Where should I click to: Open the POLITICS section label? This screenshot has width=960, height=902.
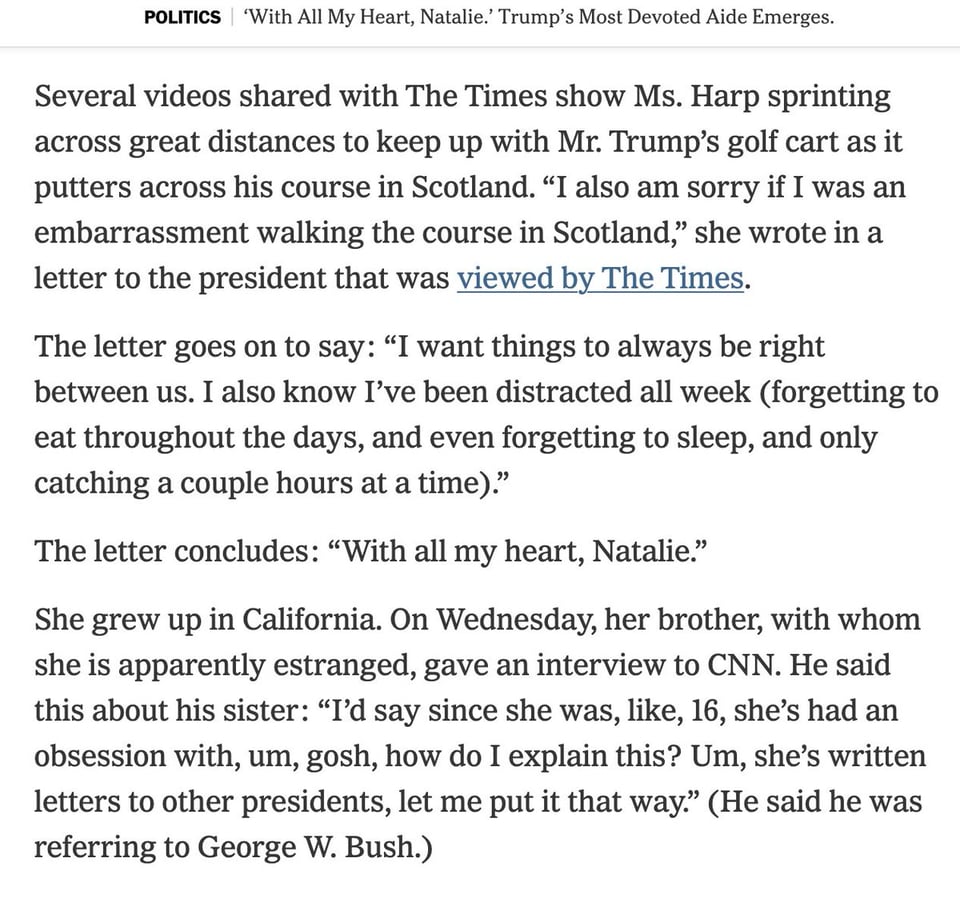tap(182, 17)
